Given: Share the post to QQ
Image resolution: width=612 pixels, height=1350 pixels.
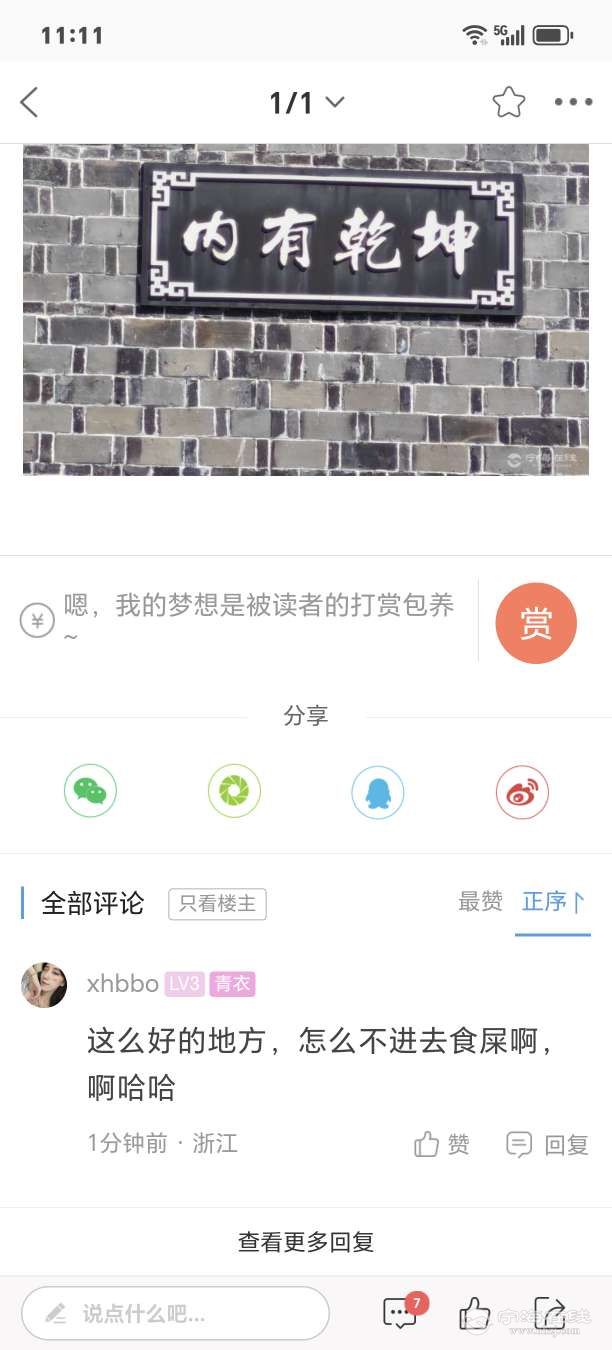Looking at the screenshot, I should tap(378, 792).
